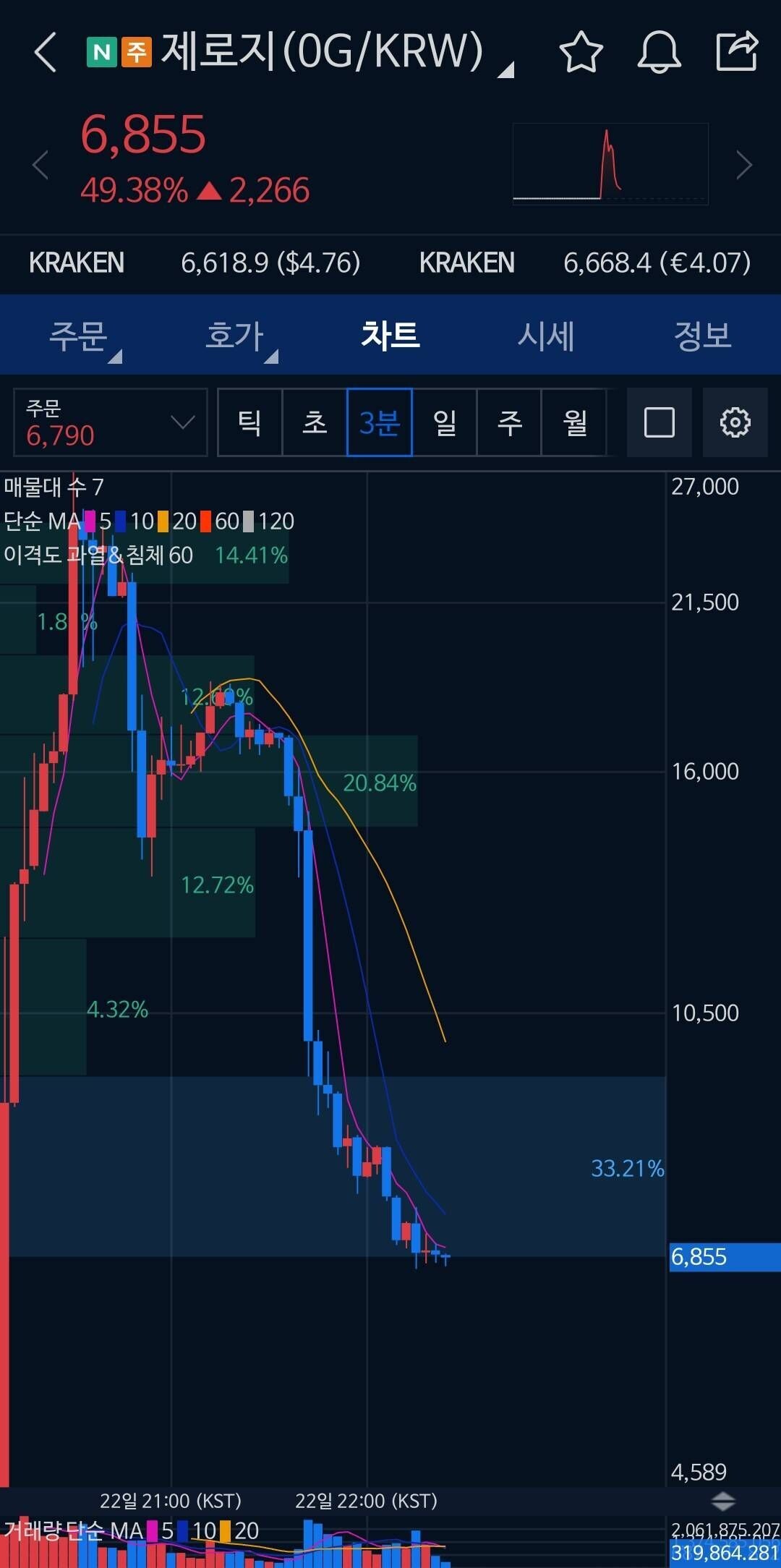The width and height of the screenshot is (781, 1568).
Task: Select the 월 chart interval
Action: point(574,422)
